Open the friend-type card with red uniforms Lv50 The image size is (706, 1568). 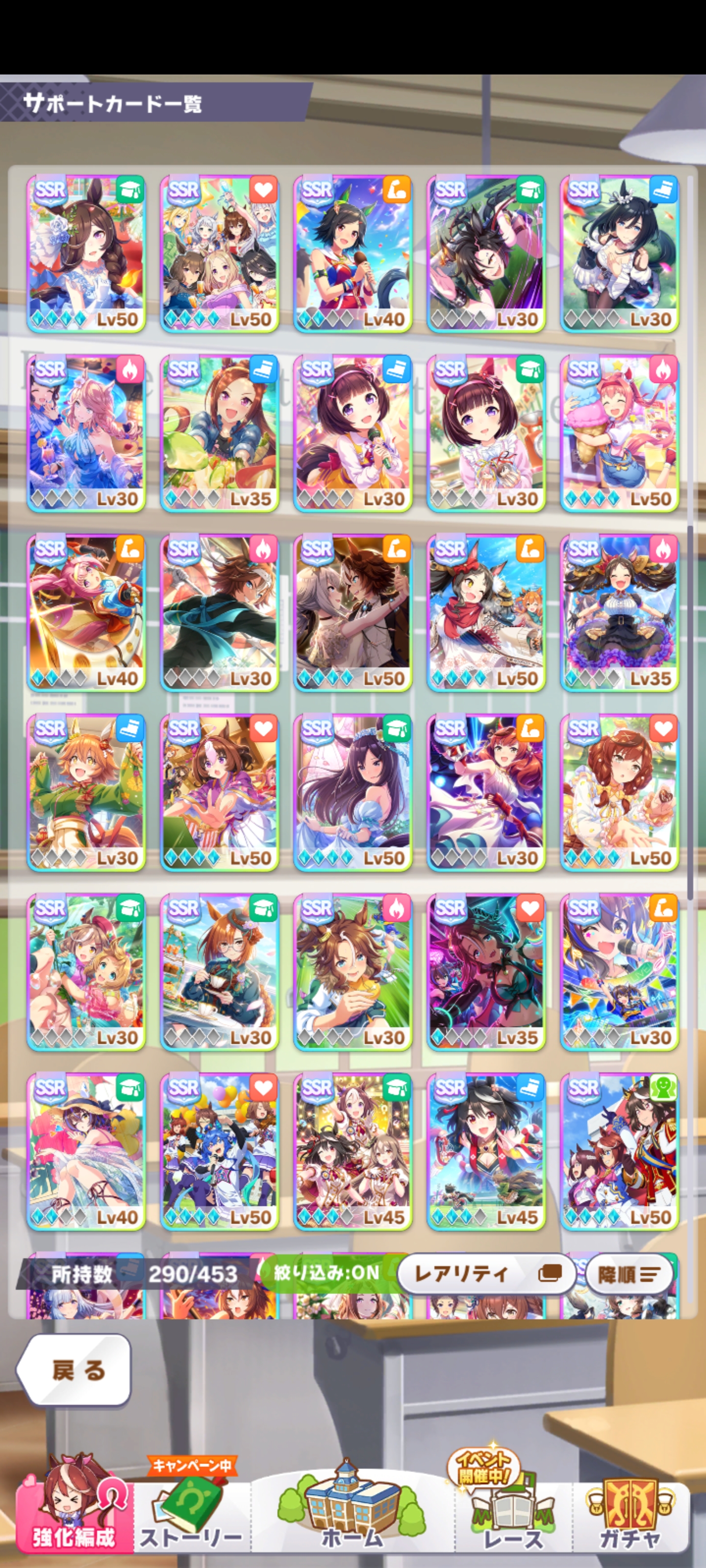619,1151
